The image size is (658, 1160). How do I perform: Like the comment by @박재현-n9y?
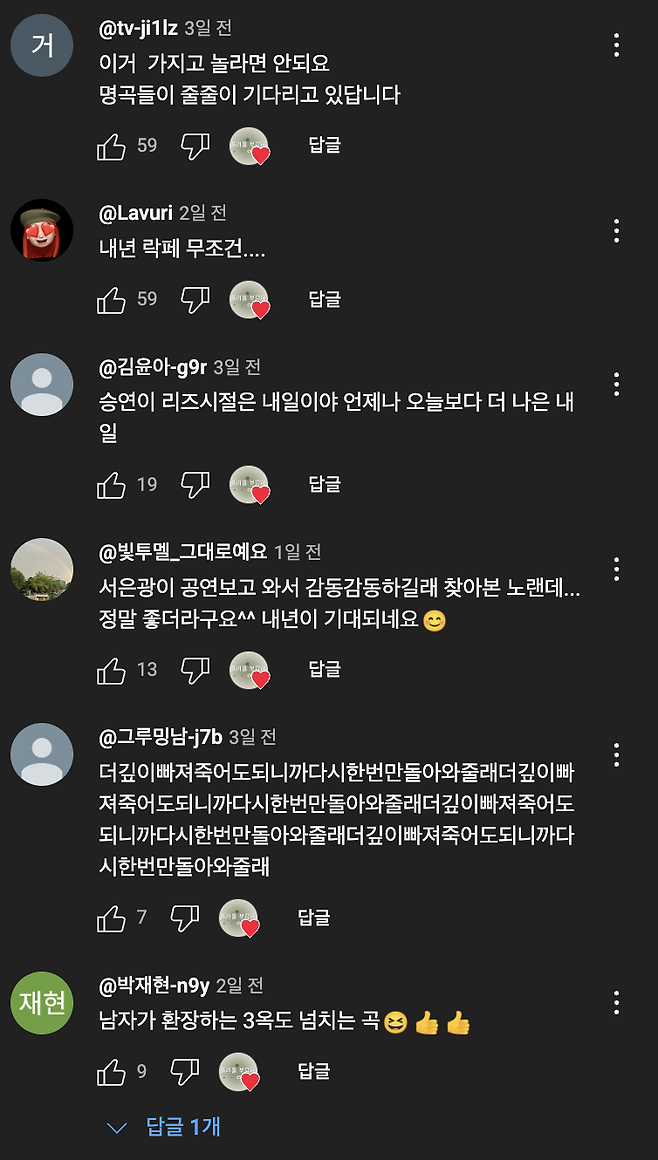111,1072
